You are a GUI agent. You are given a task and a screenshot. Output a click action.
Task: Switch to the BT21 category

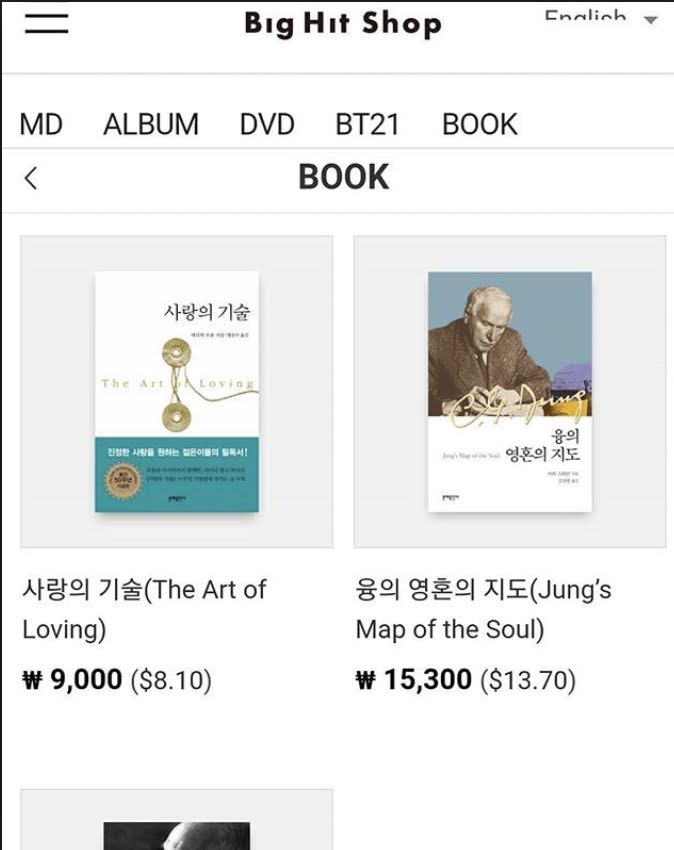(x=367, y=125)
